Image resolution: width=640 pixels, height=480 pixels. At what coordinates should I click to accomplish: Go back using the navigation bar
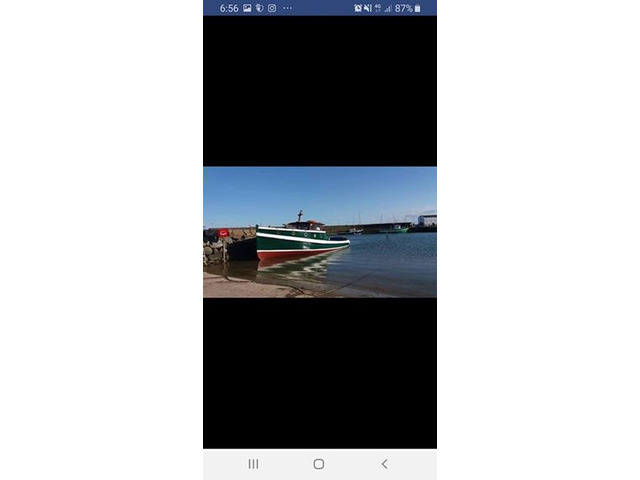(x=384, y=464)
